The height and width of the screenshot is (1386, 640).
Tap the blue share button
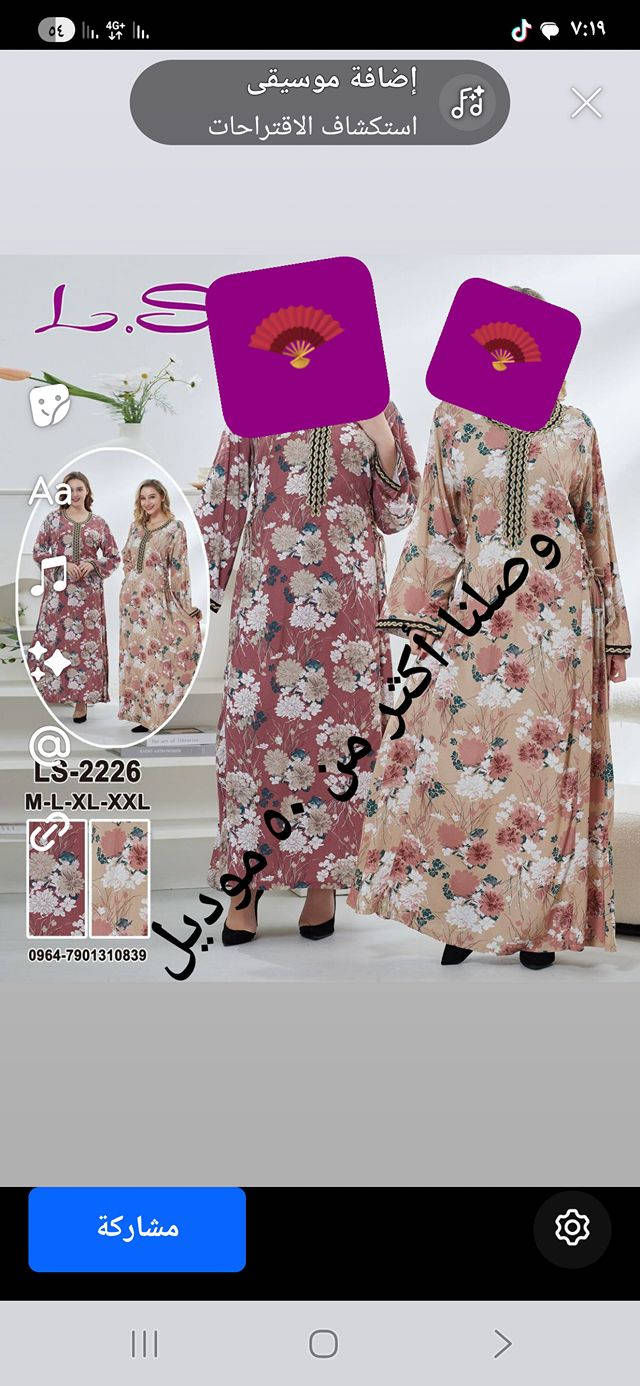pos(137,1229)
